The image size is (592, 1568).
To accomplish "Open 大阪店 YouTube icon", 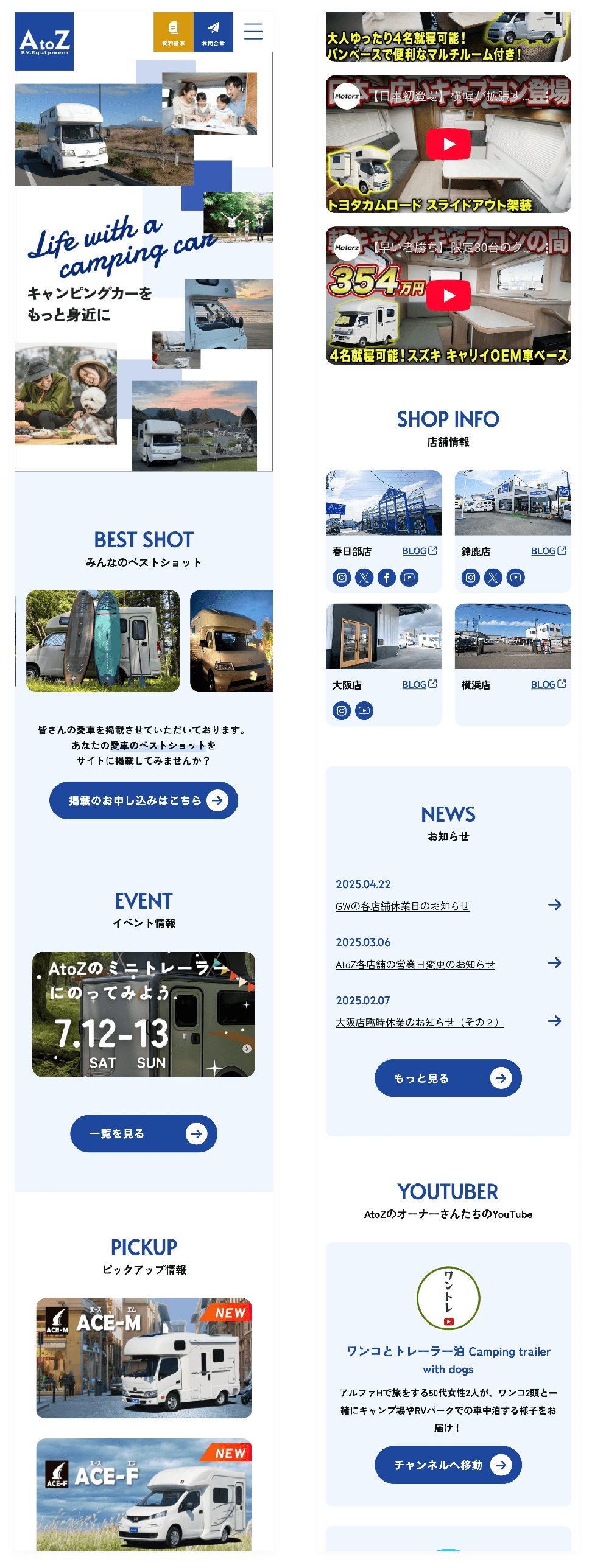I will pyautogui.click(x=364, y=710).
